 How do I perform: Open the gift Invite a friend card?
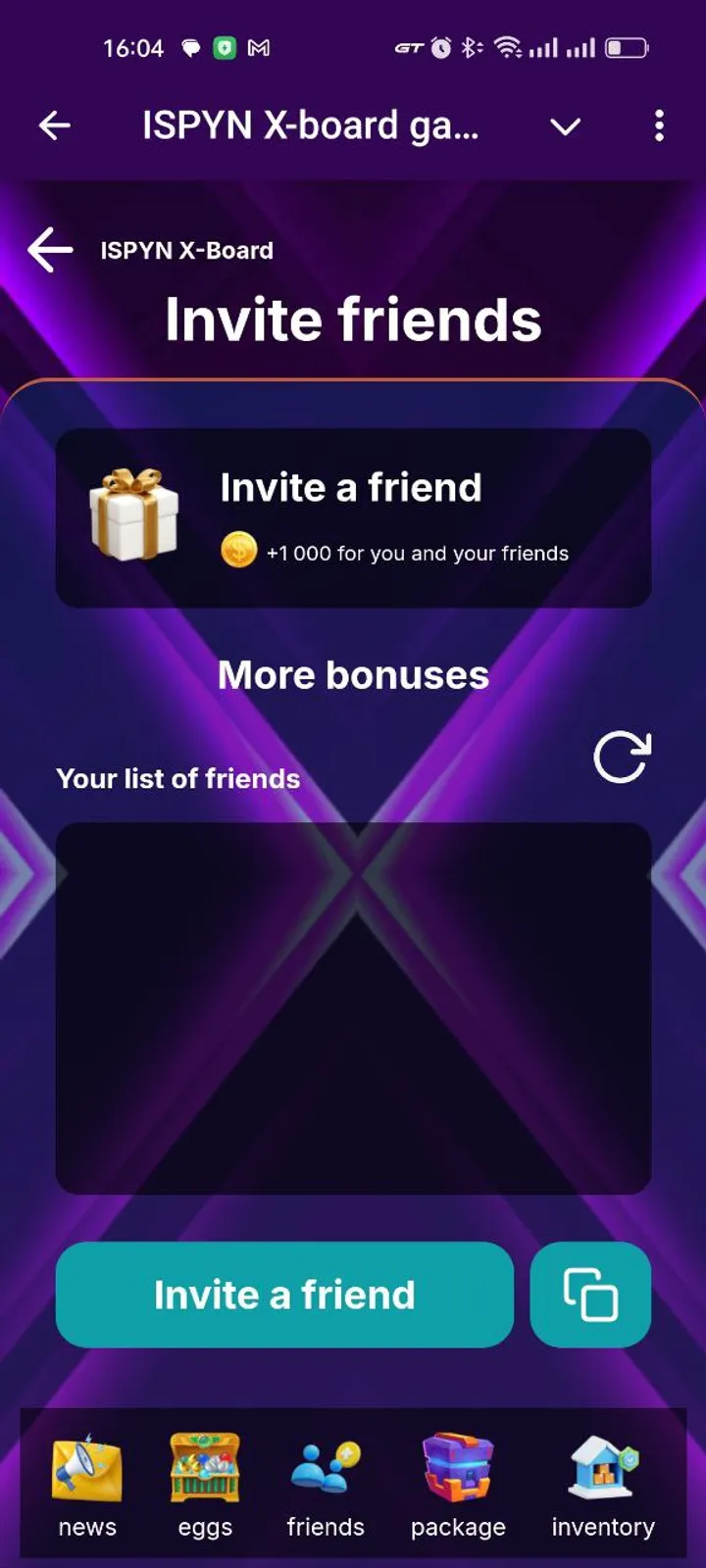(x=353, y=517)
